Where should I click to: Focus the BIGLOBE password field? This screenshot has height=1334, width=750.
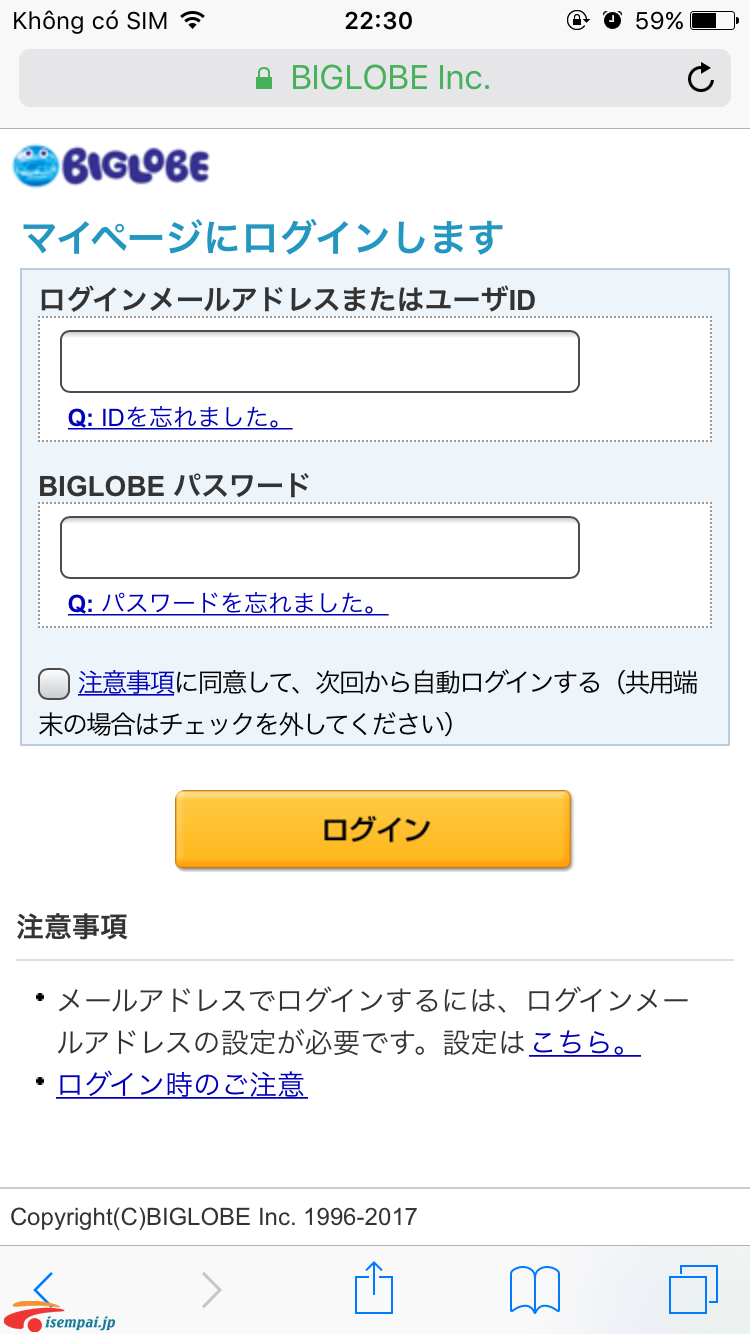320,547
